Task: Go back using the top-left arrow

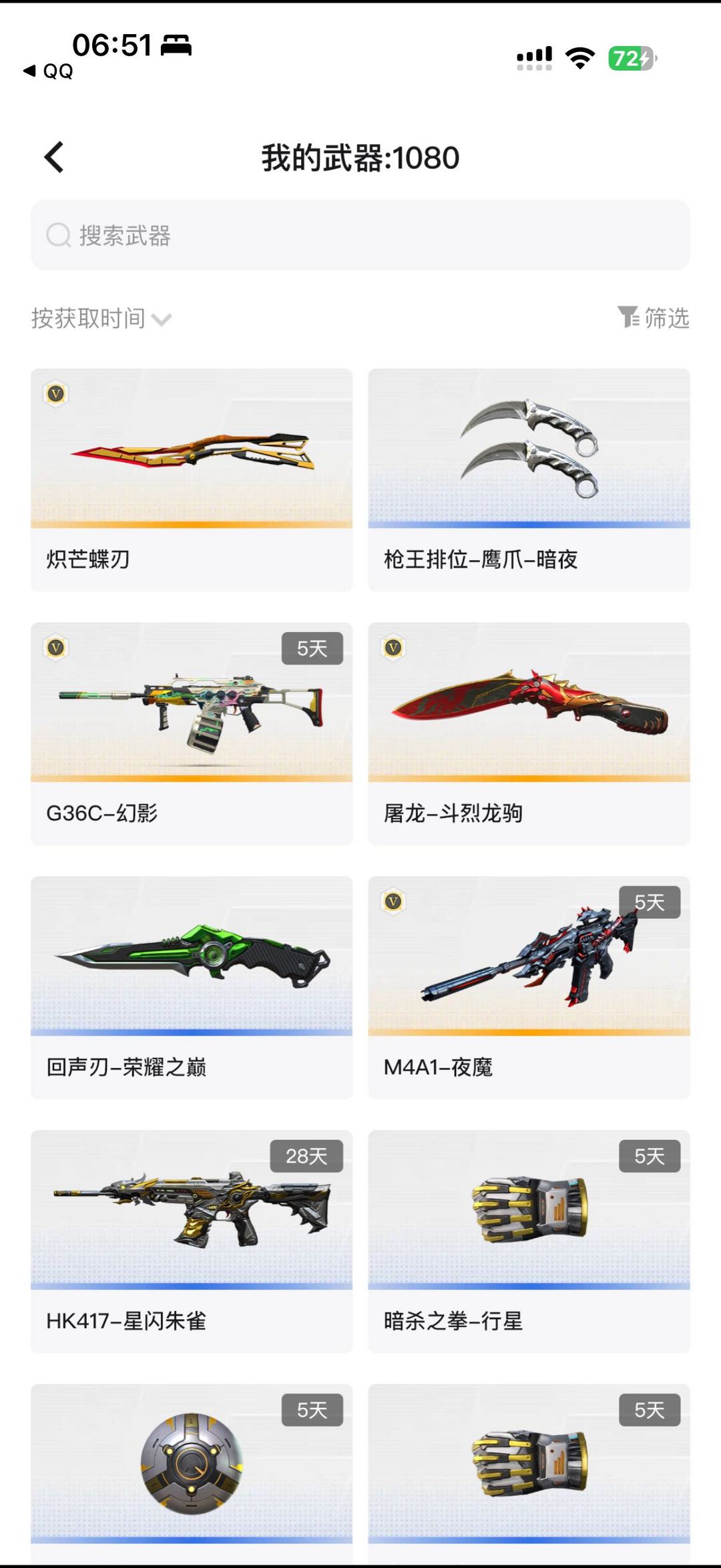Action: pyautogui.click(x=54, y=158)
